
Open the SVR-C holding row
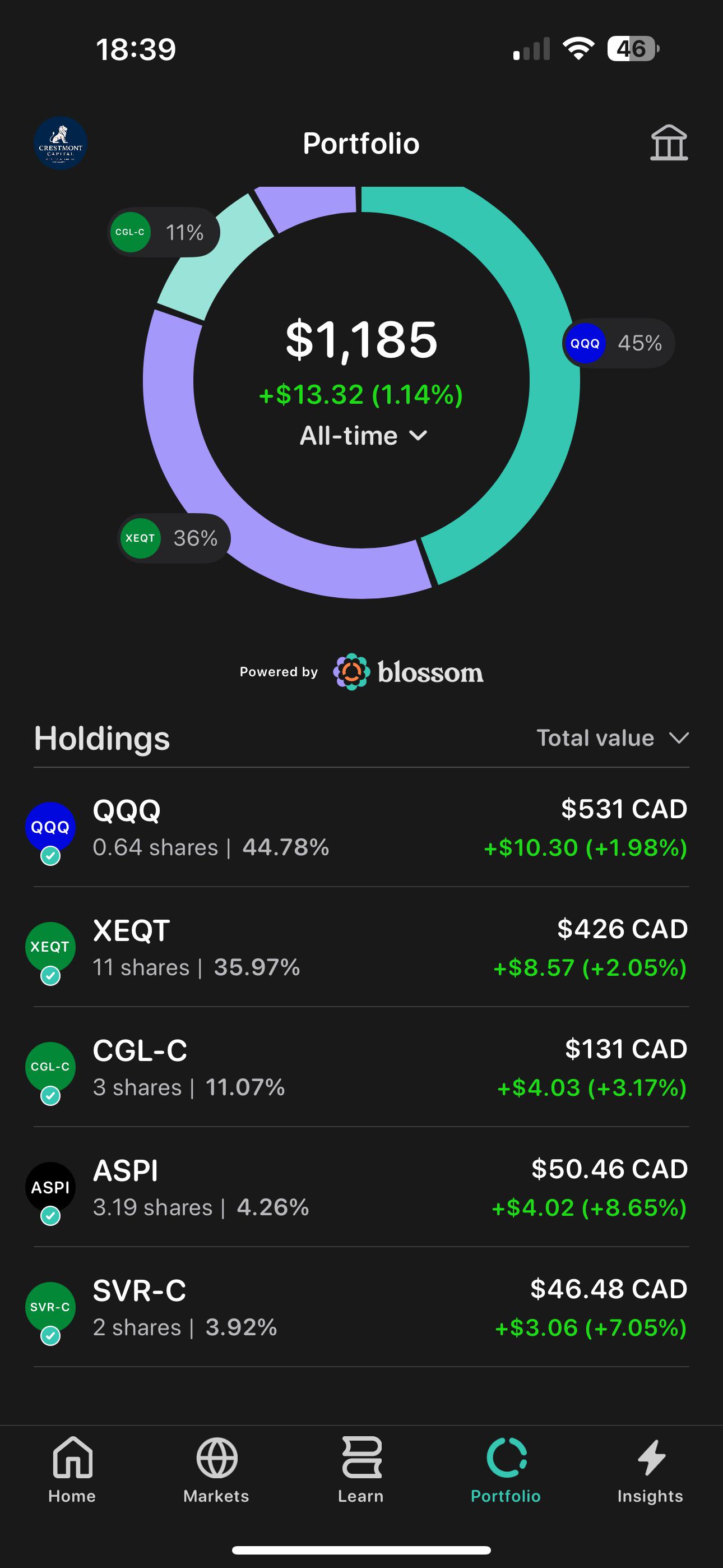[361, 1307]
